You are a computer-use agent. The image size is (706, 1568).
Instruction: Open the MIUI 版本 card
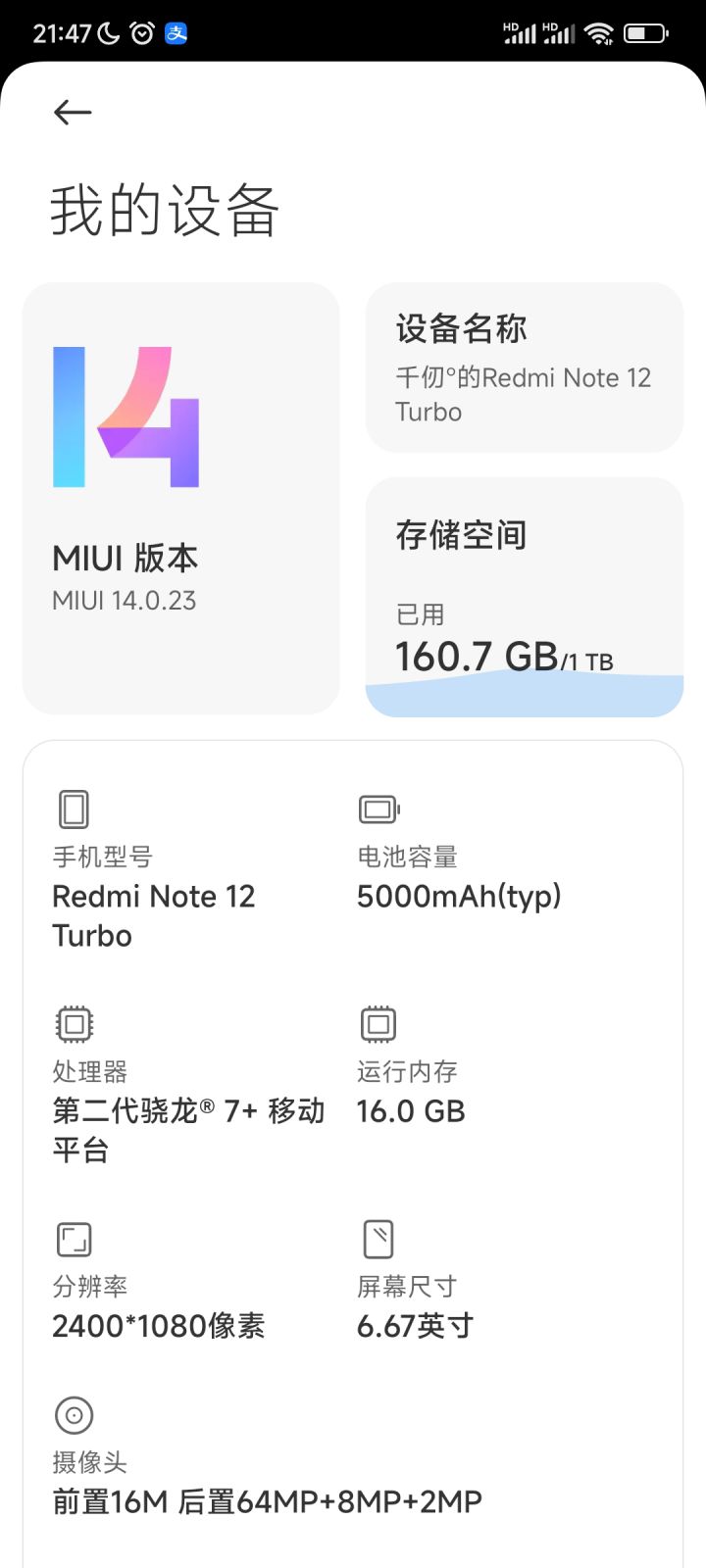(181, 499)
